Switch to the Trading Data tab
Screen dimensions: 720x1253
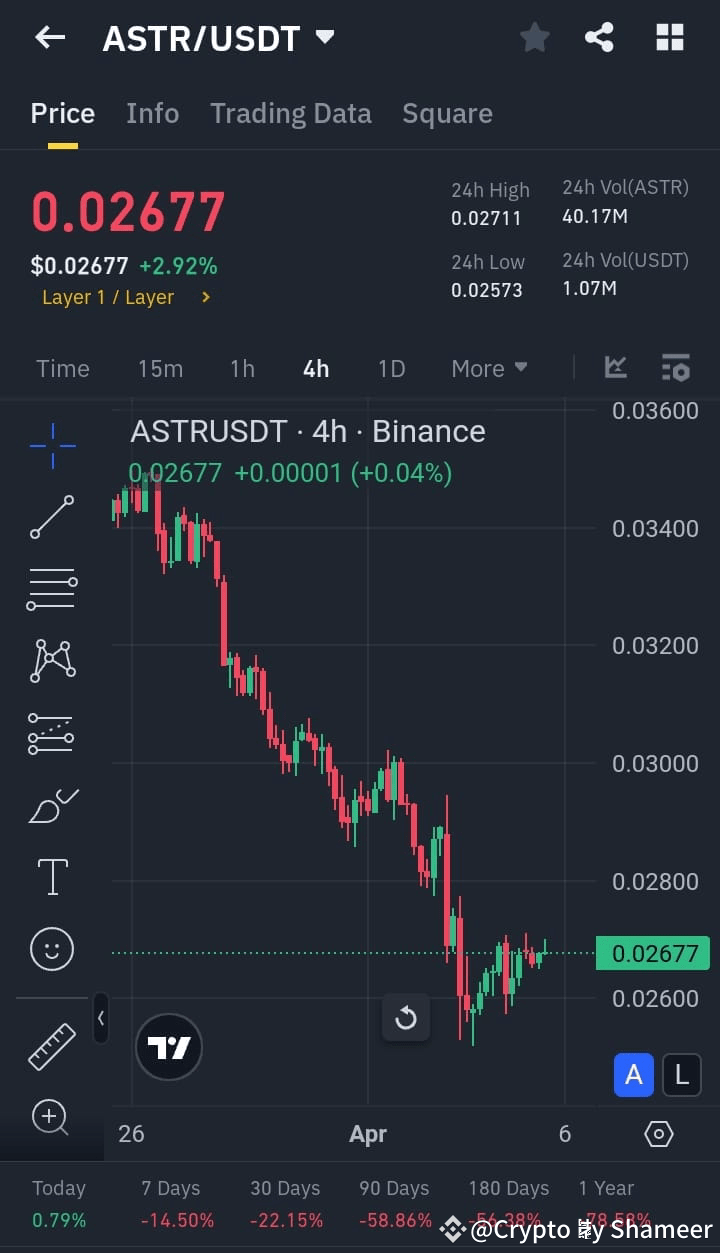(290, 113)
